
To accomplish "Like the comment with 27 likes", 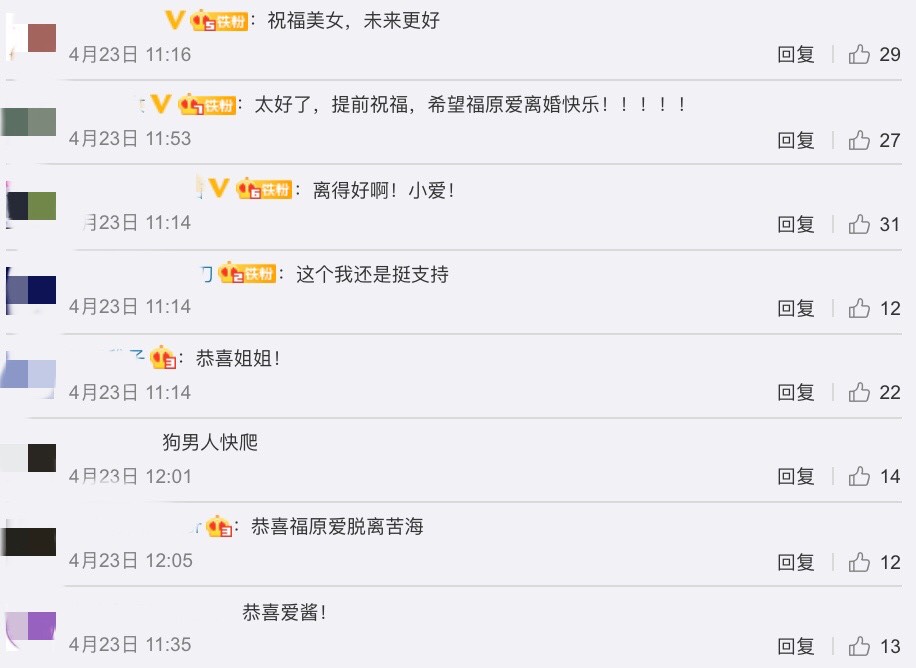I will point(859,141).
